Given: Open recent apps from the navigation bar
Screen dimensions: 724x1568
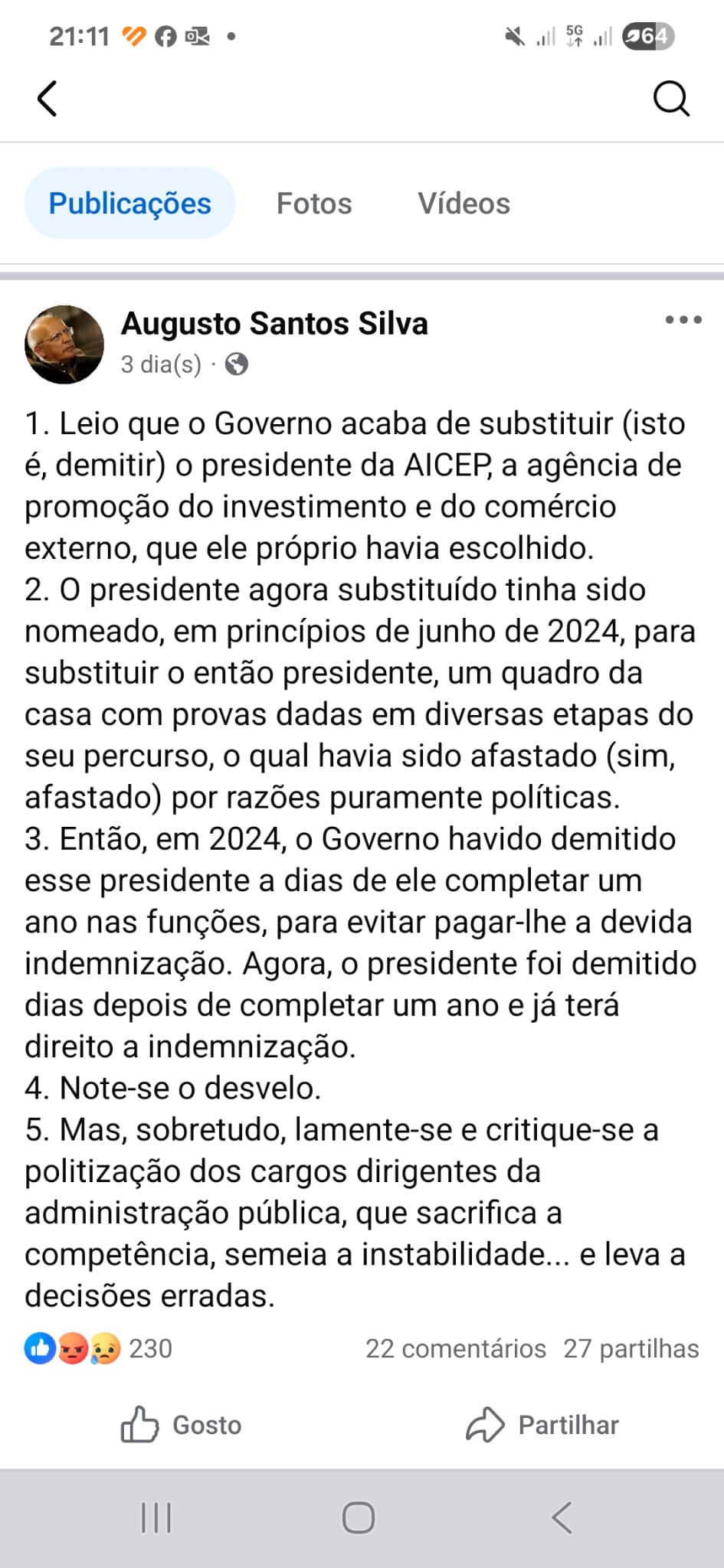Looking at the screenshot, I should [156, 1517].
